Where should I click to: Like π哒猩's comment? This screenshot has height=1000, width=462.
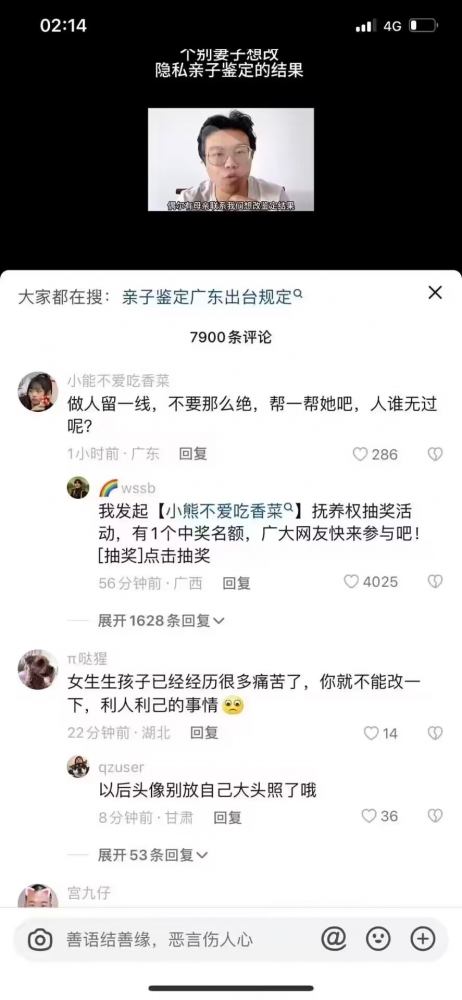click(x=380, y=733)
